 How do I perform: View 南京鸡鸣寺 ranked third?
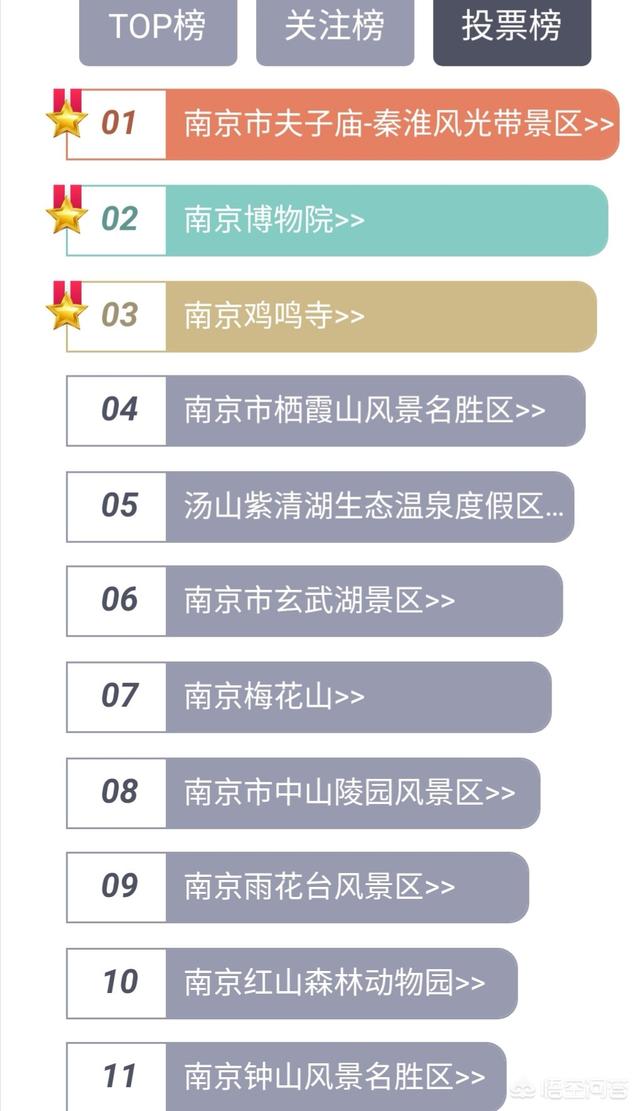click(332, 316)
